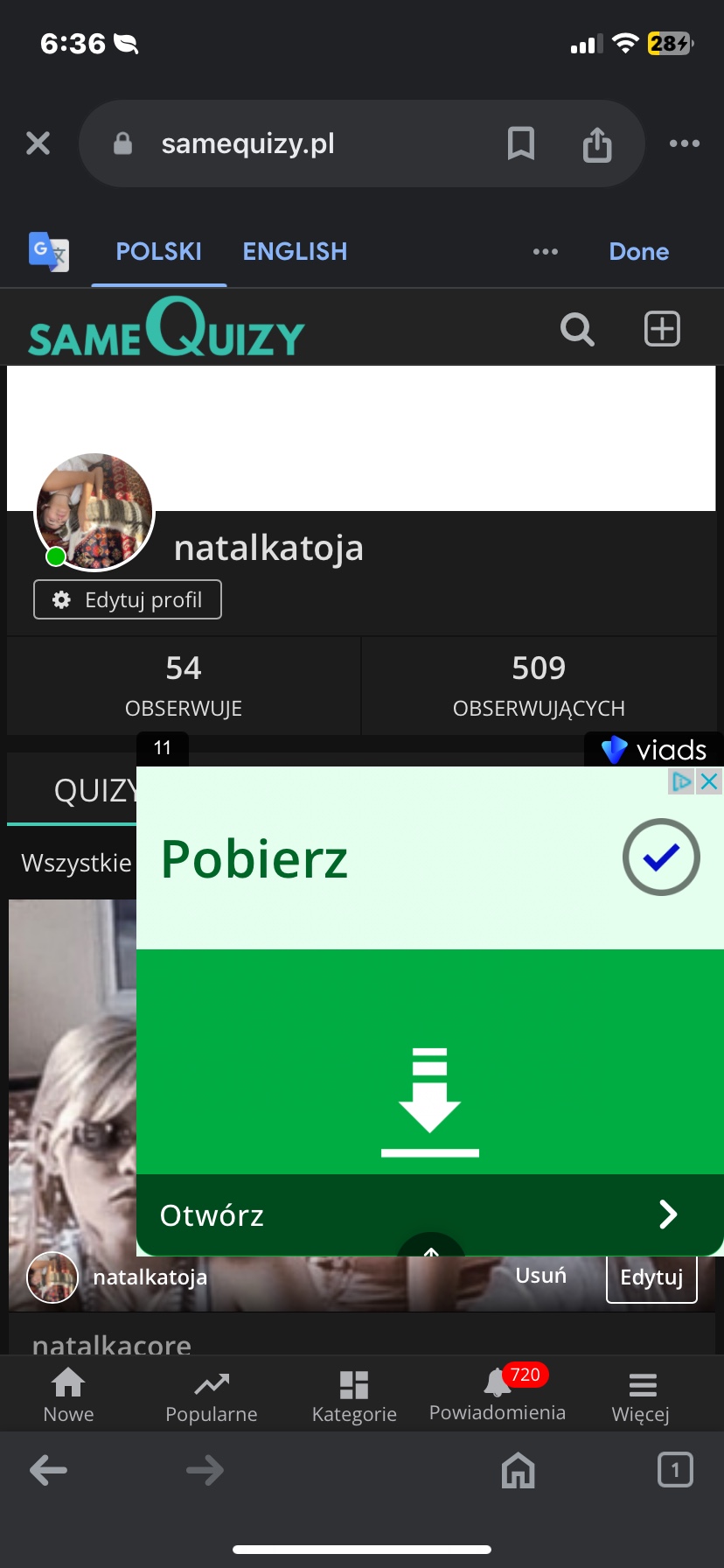724x1568 pixels.
Task: Go to the Popularne tab
Action: tap(212, 1396)
